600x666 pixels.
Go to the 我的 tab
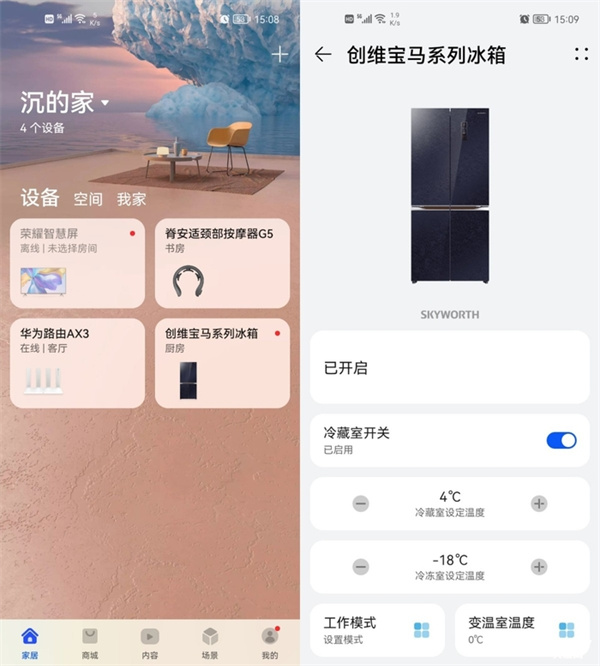269,641
